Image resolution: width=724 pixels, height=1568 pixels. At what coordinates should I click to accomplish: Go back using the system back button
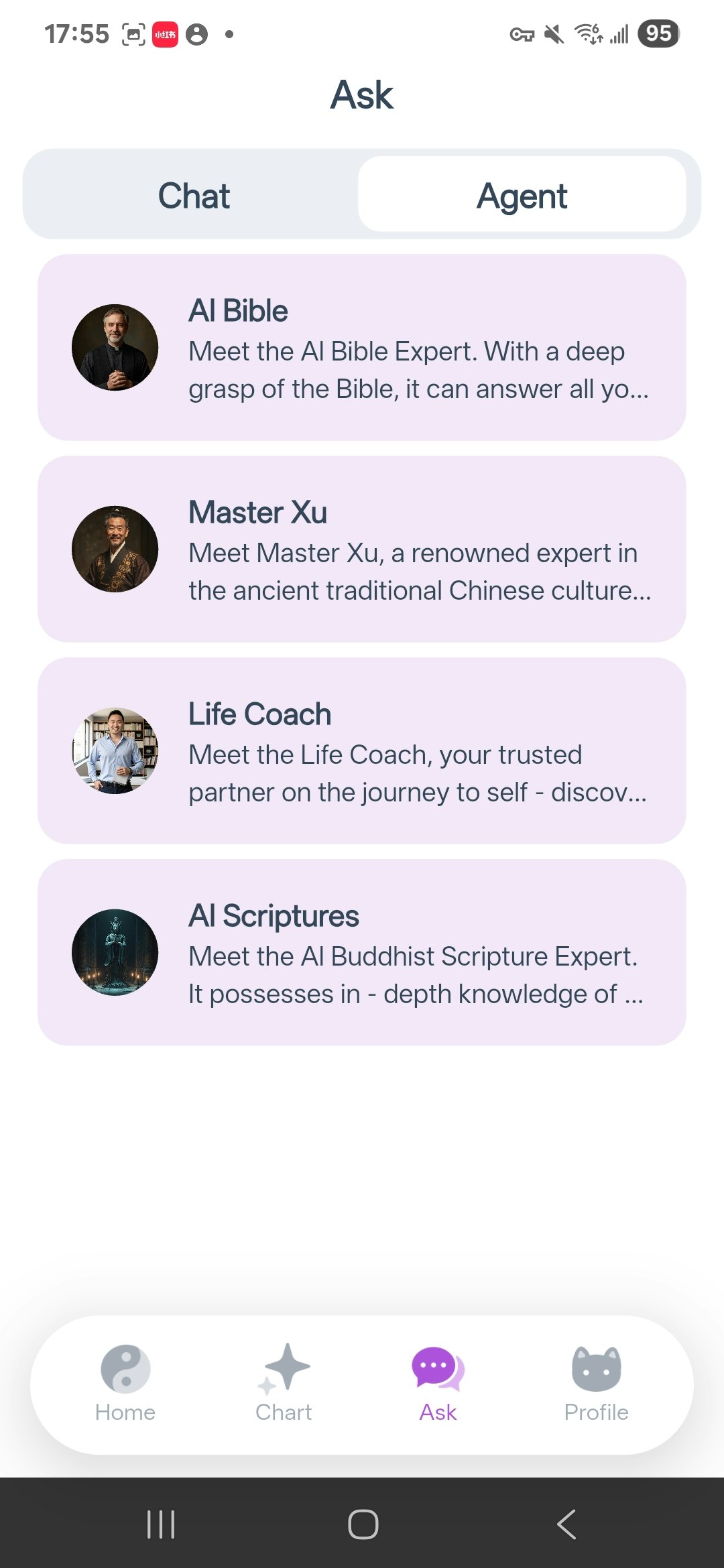(x=566, y=1524)
